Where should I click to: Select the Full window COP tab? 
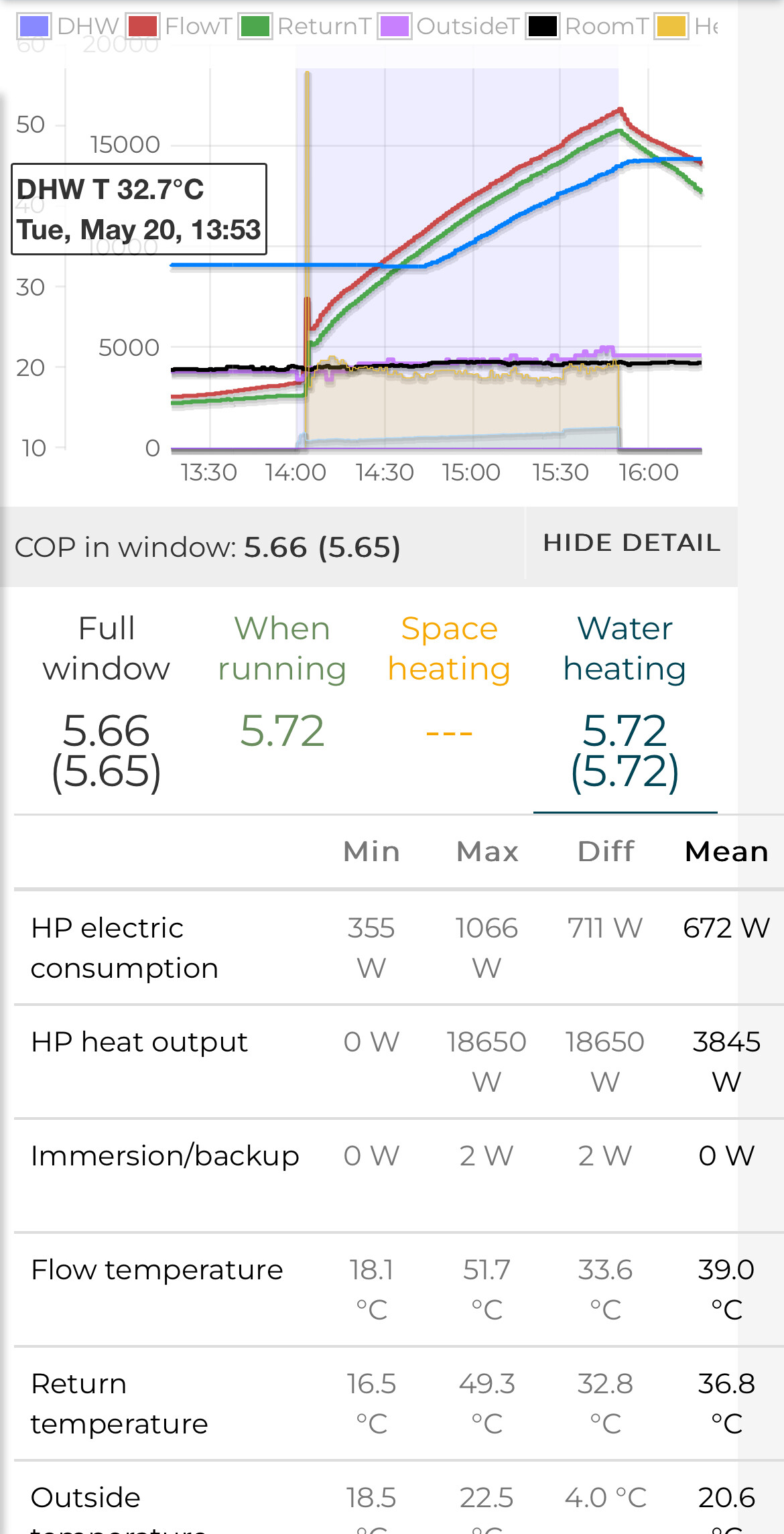click(x=107, y=702)
